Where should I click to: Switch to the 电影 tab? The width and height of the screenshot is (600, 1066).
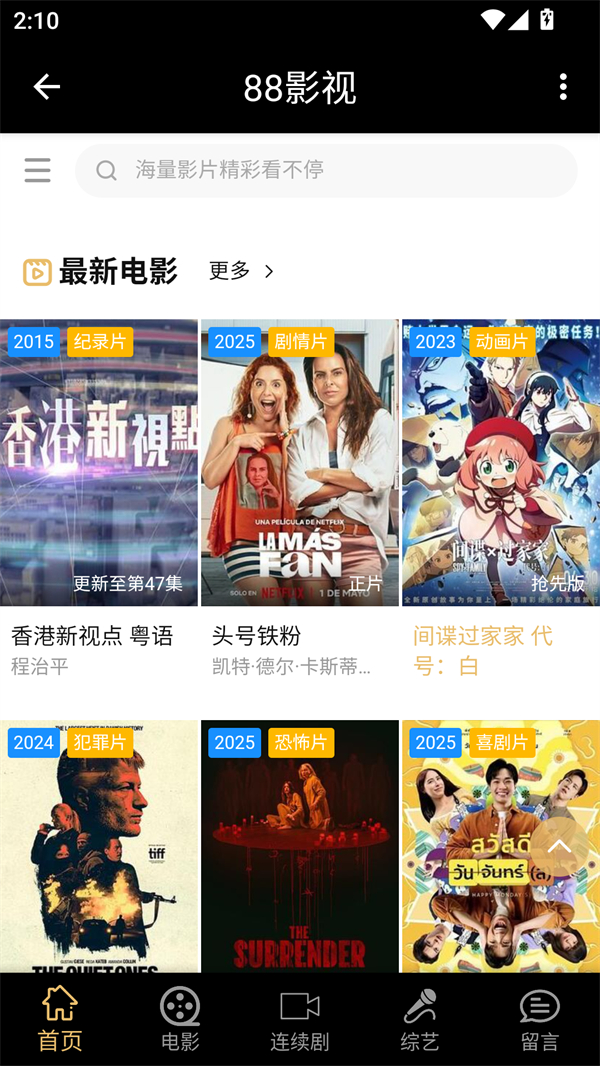click(x=180, y=1019)
